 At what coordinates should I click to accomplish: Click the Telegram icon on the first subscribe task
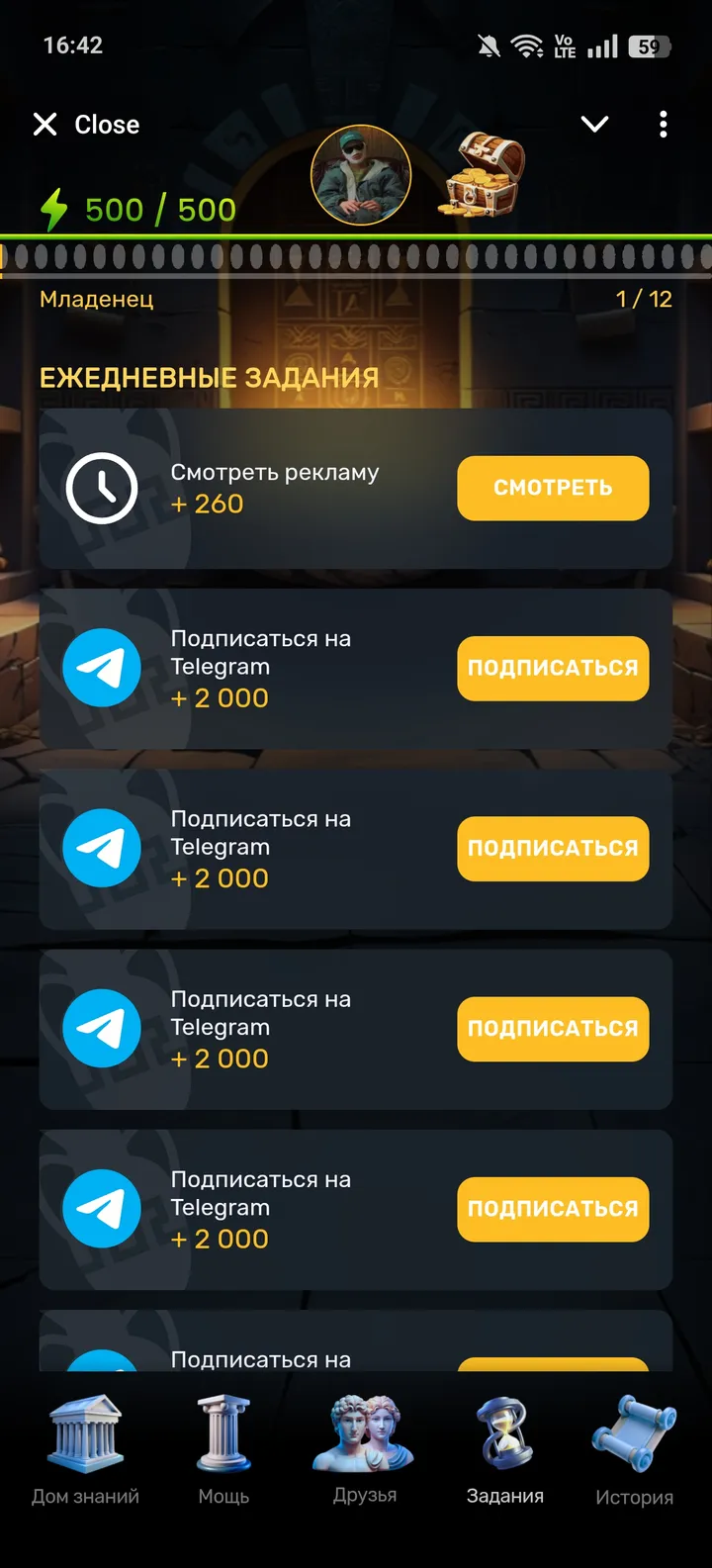pyautogui.click(x=102, y=668)
